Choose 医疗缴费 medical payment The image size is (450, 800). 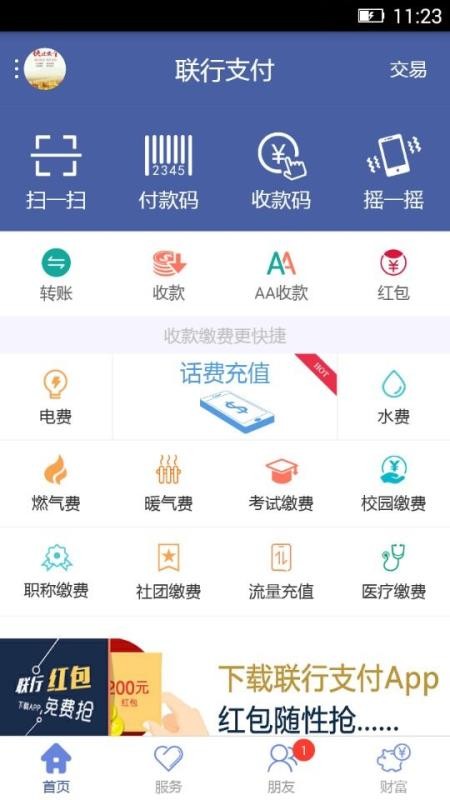pyautogui.click(x=393, y=571)
